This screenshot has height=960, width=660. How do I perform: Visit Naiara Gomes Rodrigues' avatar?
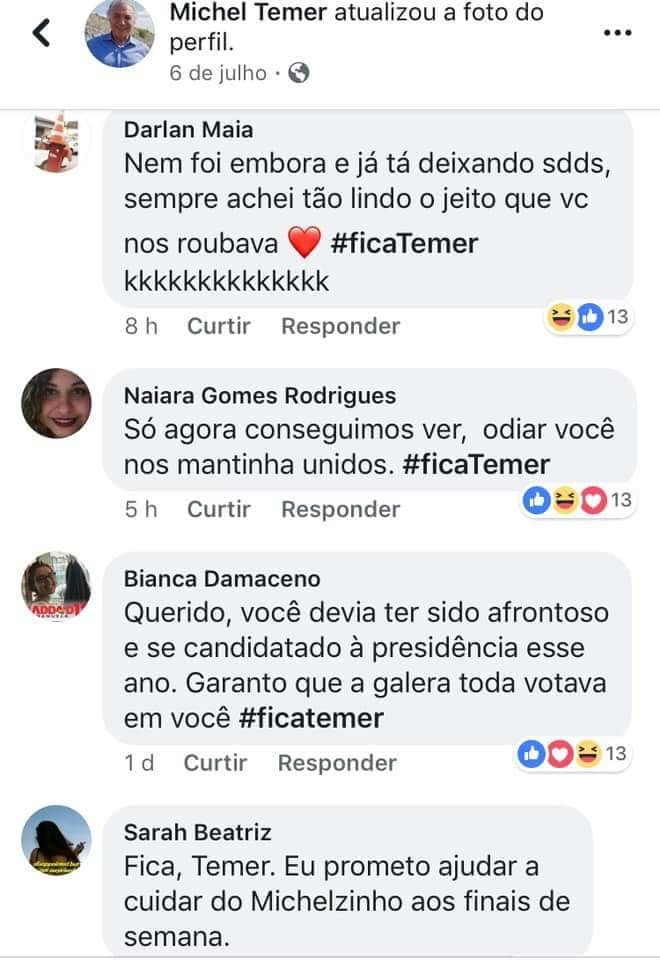[x=57, y=403]
